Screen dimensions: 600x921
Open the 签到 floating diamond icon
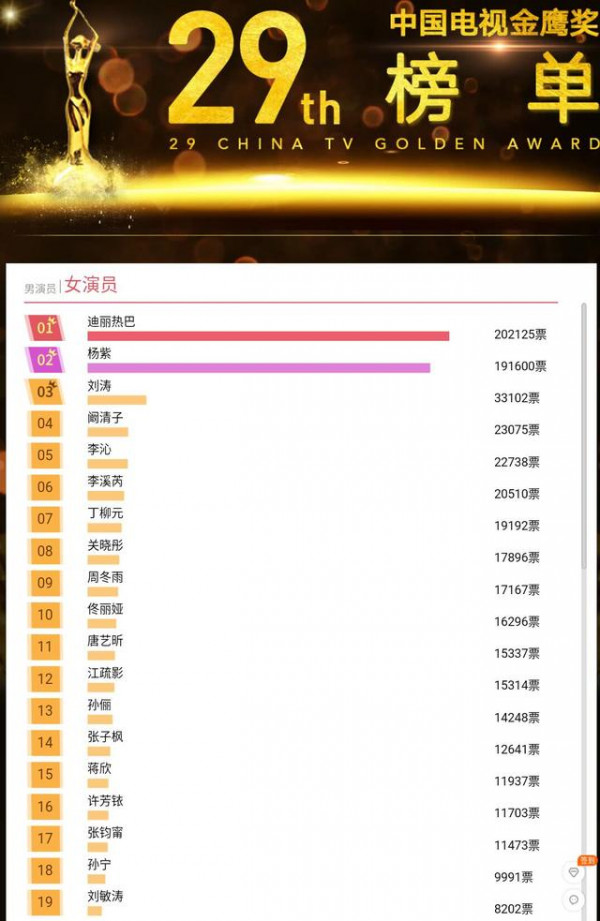[574, 872]
